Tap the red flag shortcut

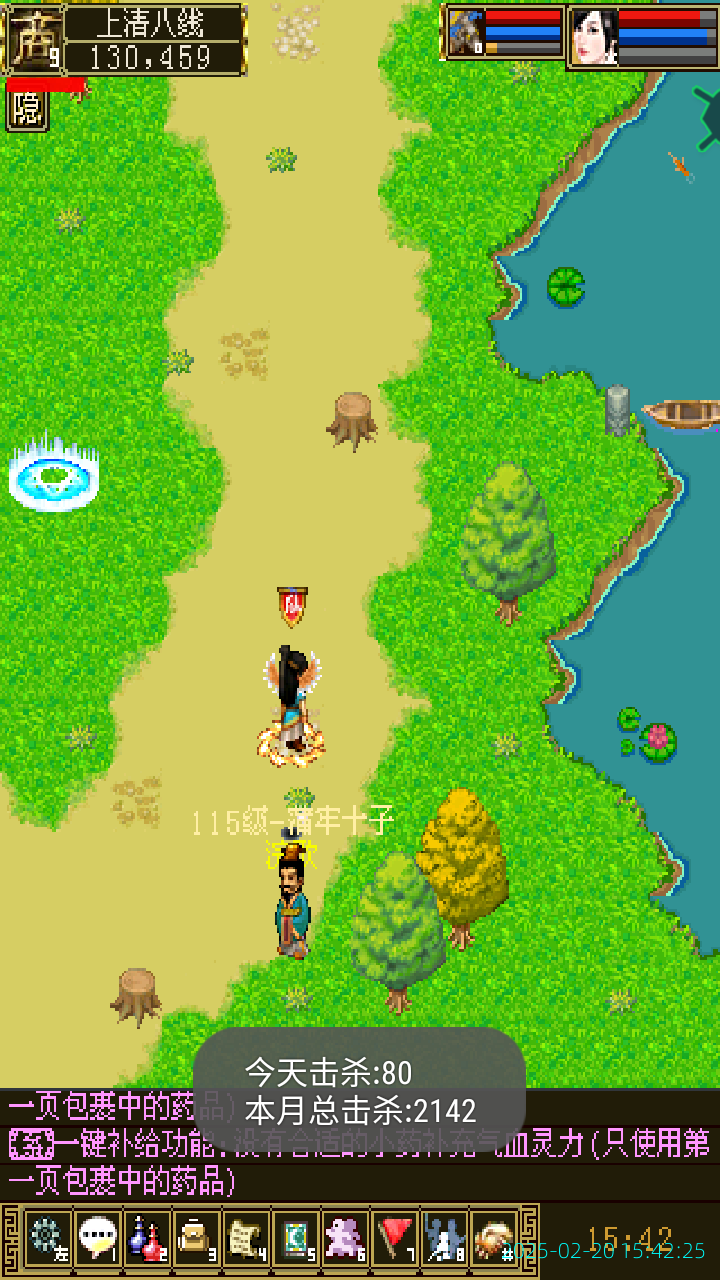point(396,1238)
